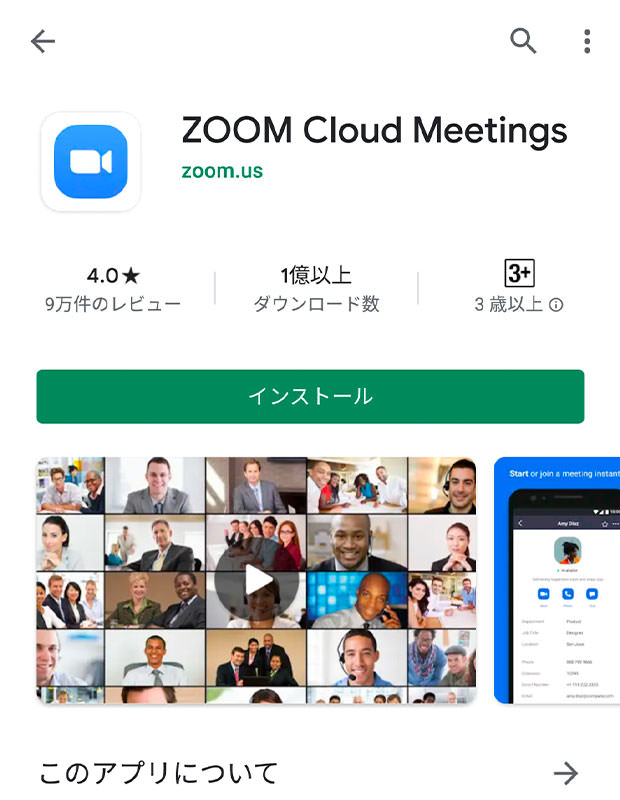Open the three-dot overflow menu
Image resolution: width=620 pixels, height=800 pixels.
pyautogui.click(x=587, y=41)
